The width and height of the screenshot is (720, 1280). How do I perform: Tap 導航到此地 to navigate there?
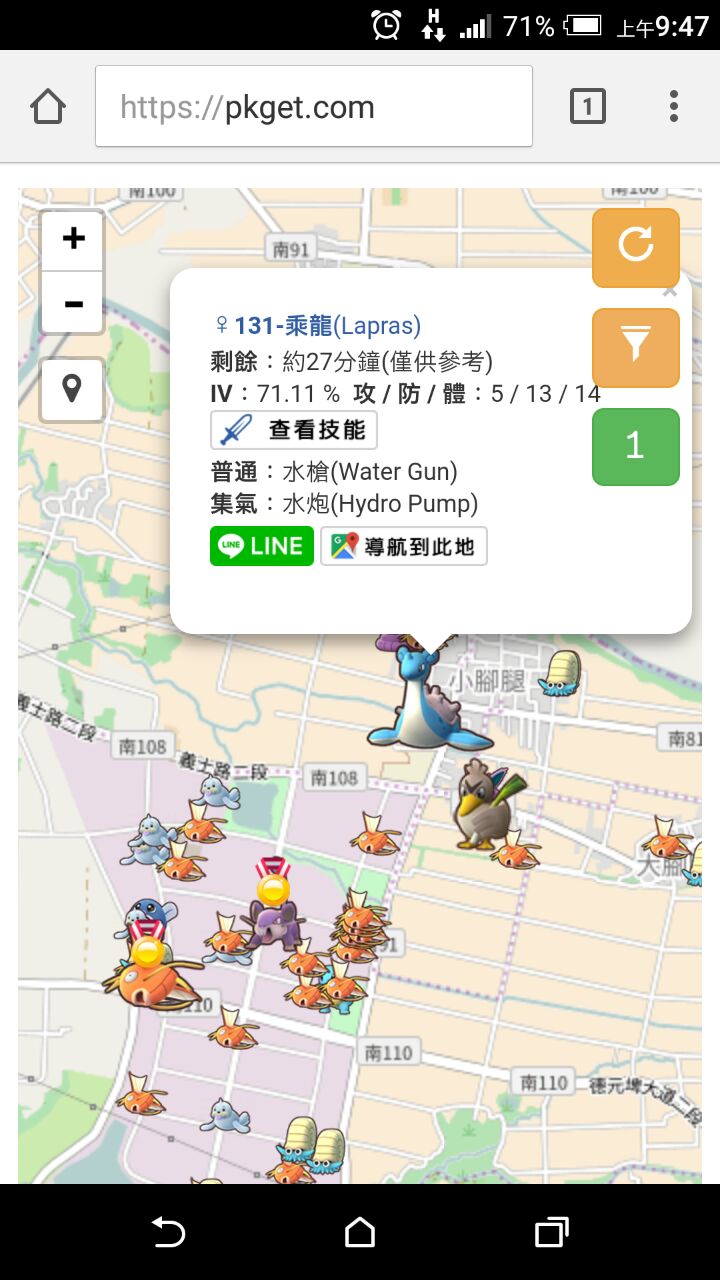[x=404, y=547]
